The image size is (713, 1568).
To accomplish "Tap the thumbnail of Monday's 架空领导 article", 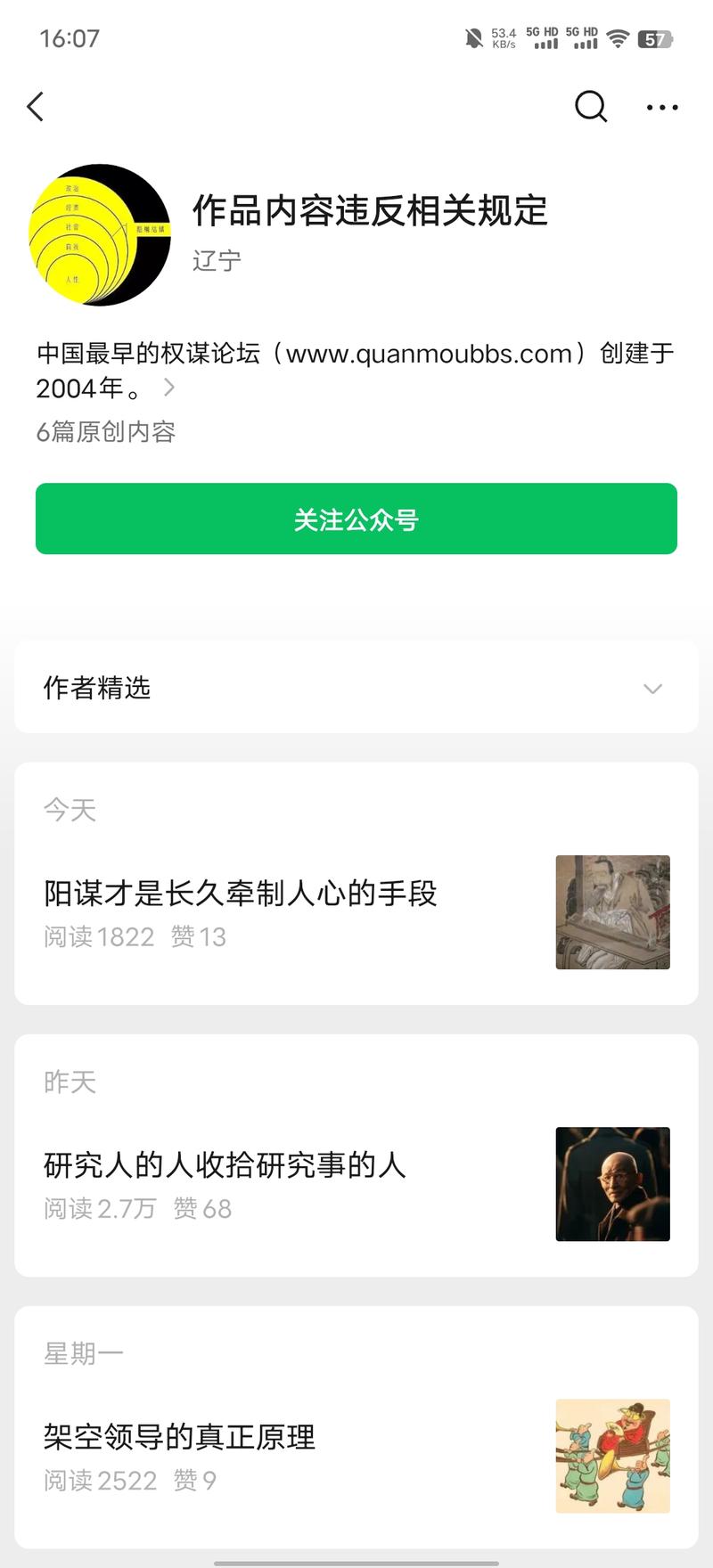I will (612, 1456).
